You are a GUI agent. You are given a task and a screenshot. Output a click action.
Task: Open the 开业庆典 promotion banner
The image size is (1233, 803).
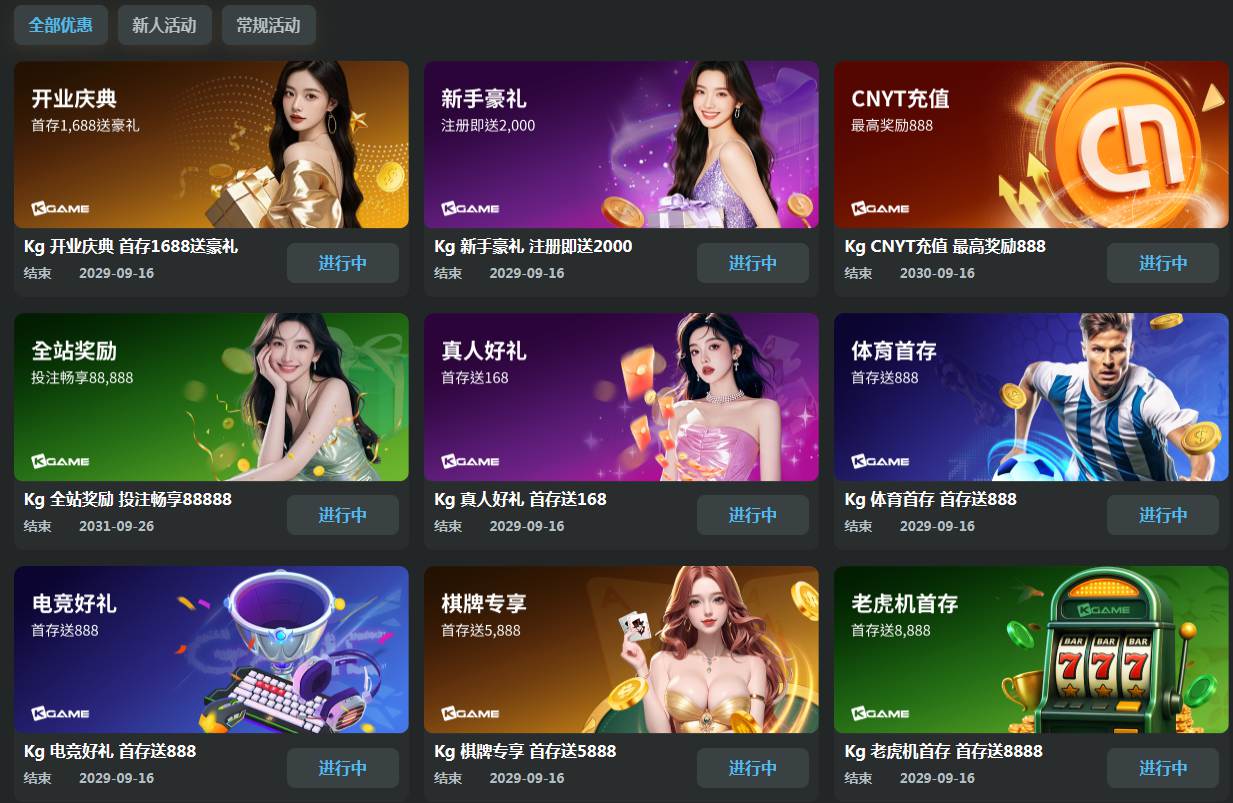(x=211, y=145)
